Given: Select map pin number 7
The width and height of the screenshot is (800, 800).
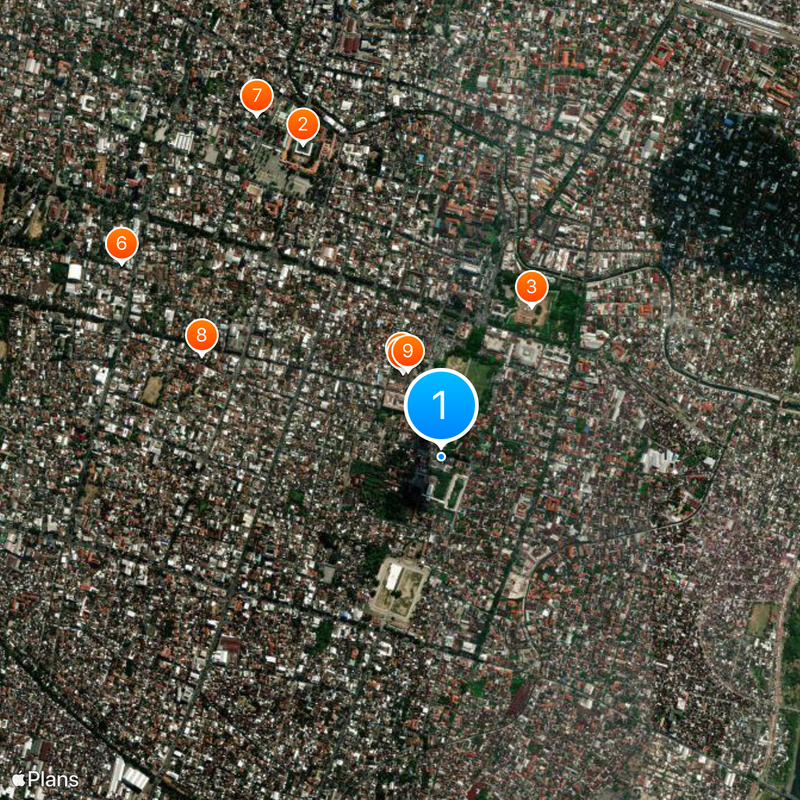Looking at the screenshot, I should tap(257, 97).
